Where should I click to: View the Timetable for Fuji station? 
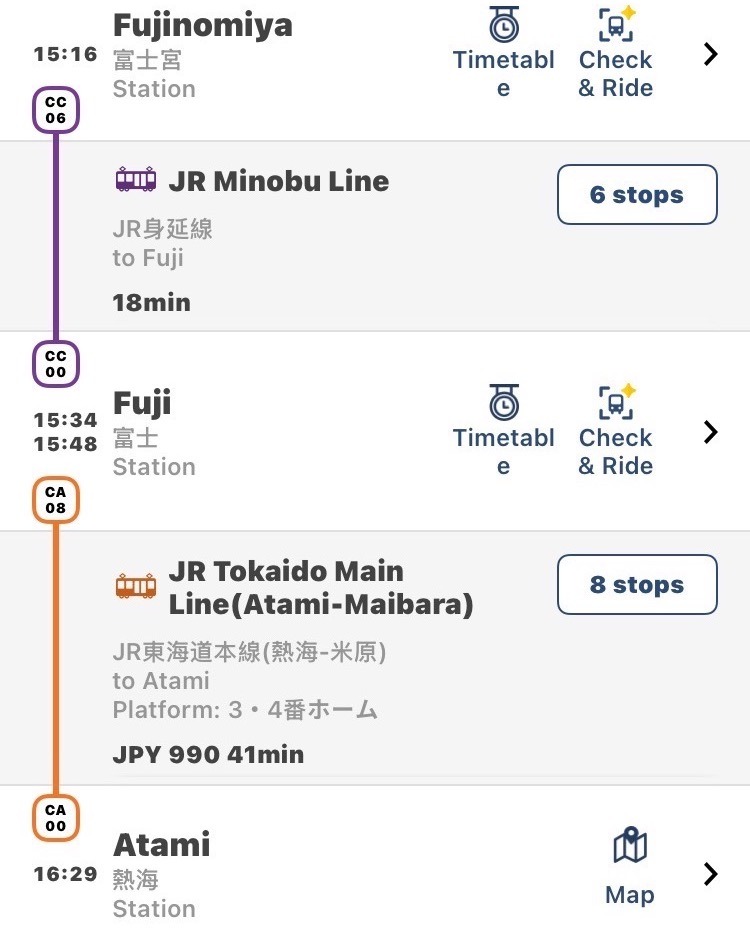coord(503,430)
